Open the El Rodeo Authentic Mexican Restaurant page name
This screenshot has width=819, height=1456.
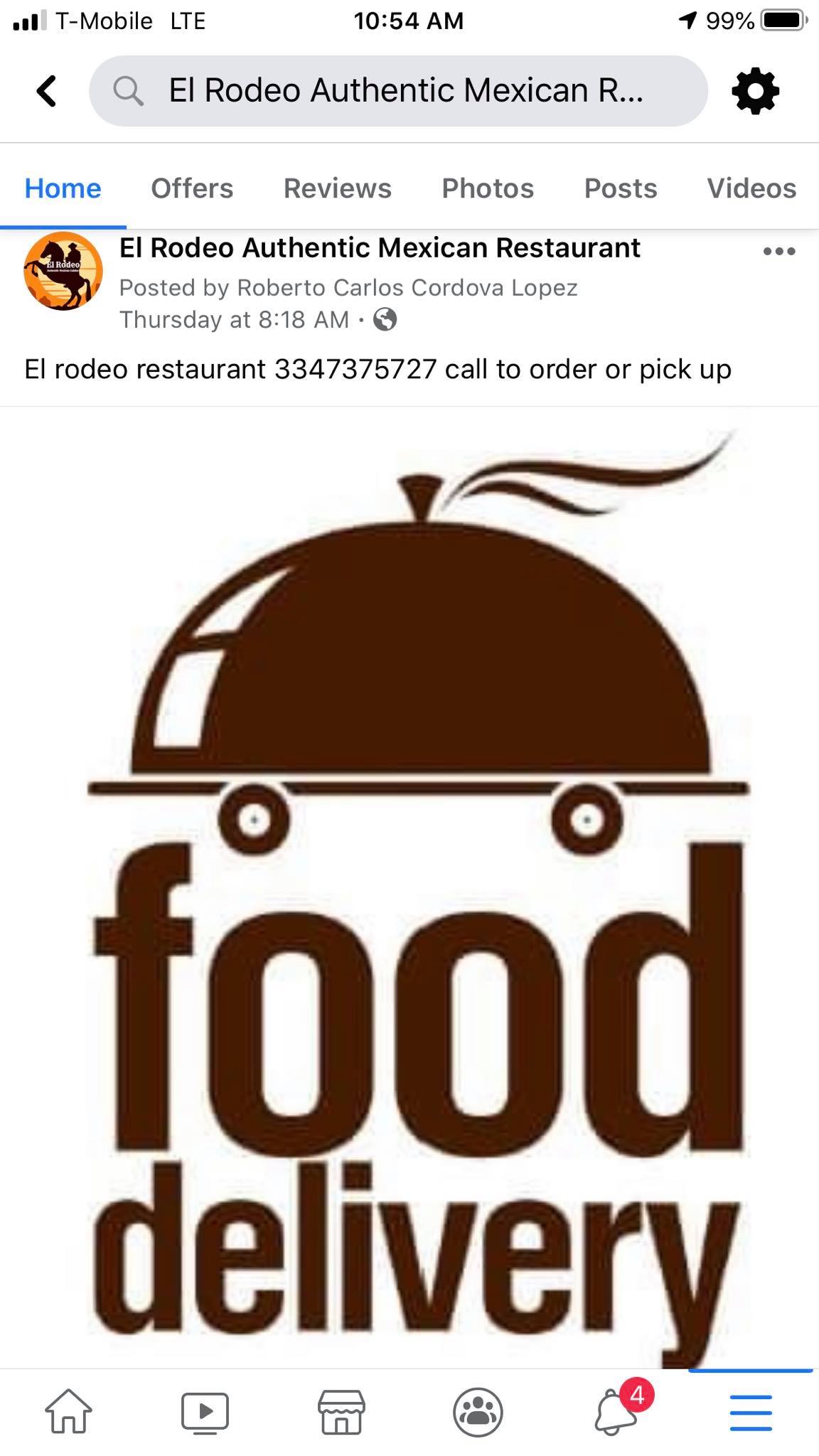tap(380, 248)
